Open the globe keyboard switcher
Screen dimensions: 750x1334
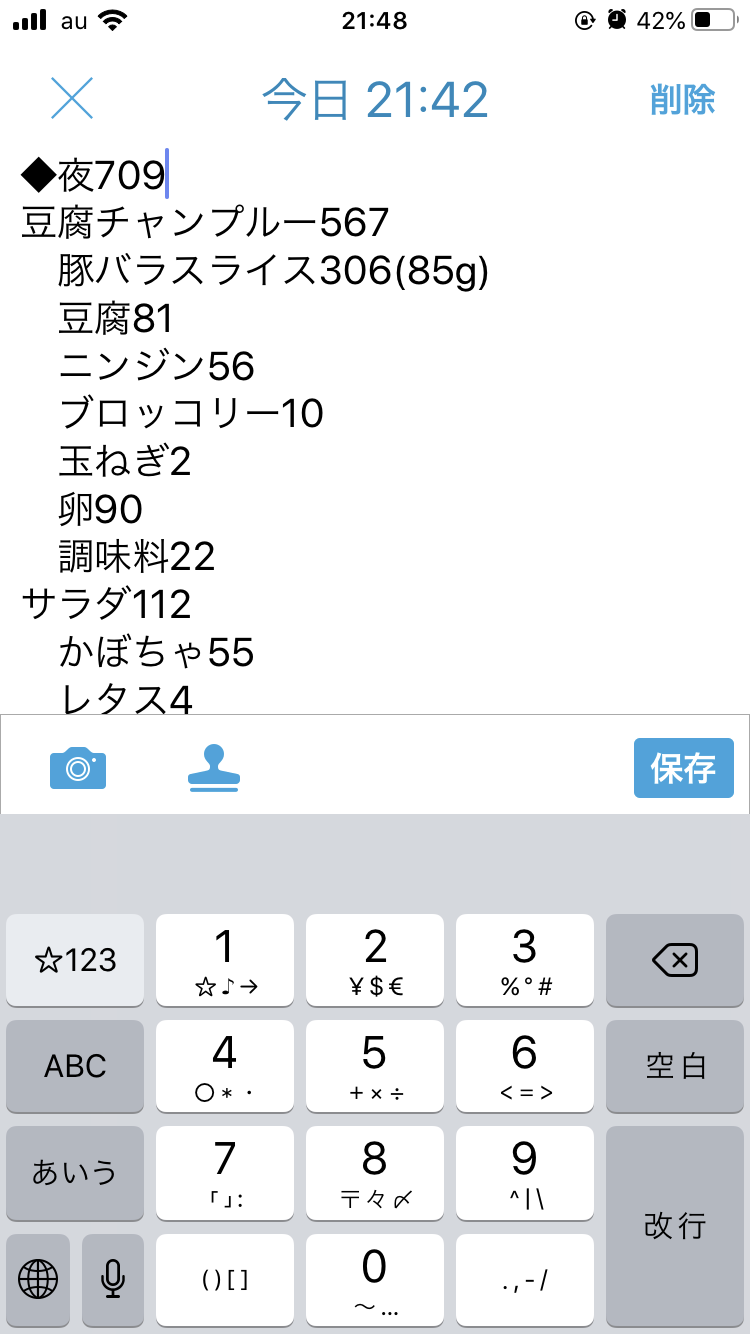pyautogui.click(x=38, y=1278)
